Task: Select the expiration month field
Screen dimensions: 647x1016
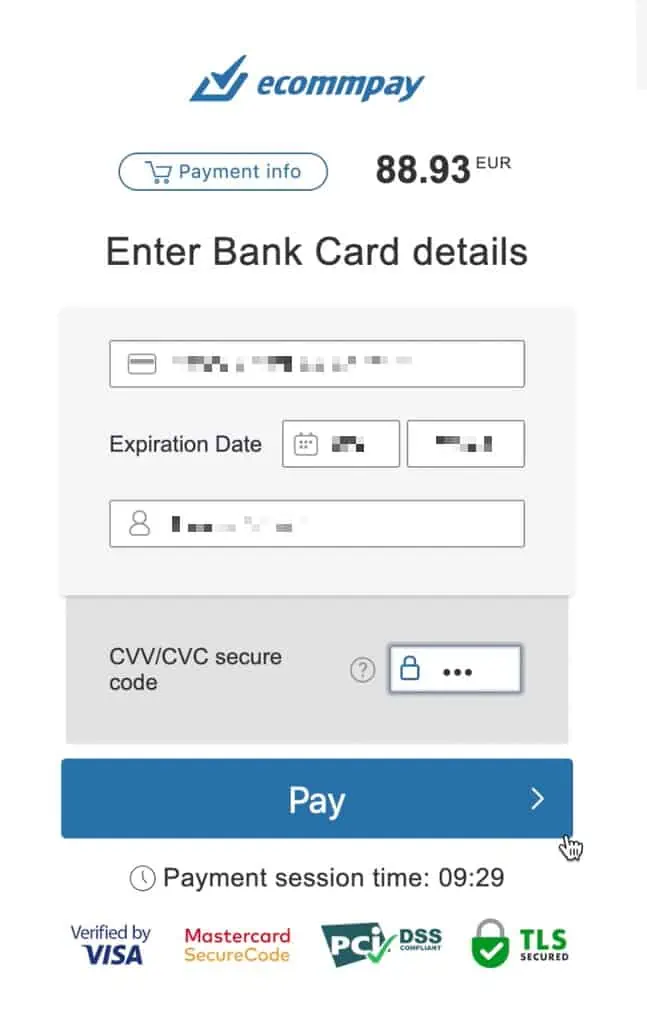Action: [341, 444]
